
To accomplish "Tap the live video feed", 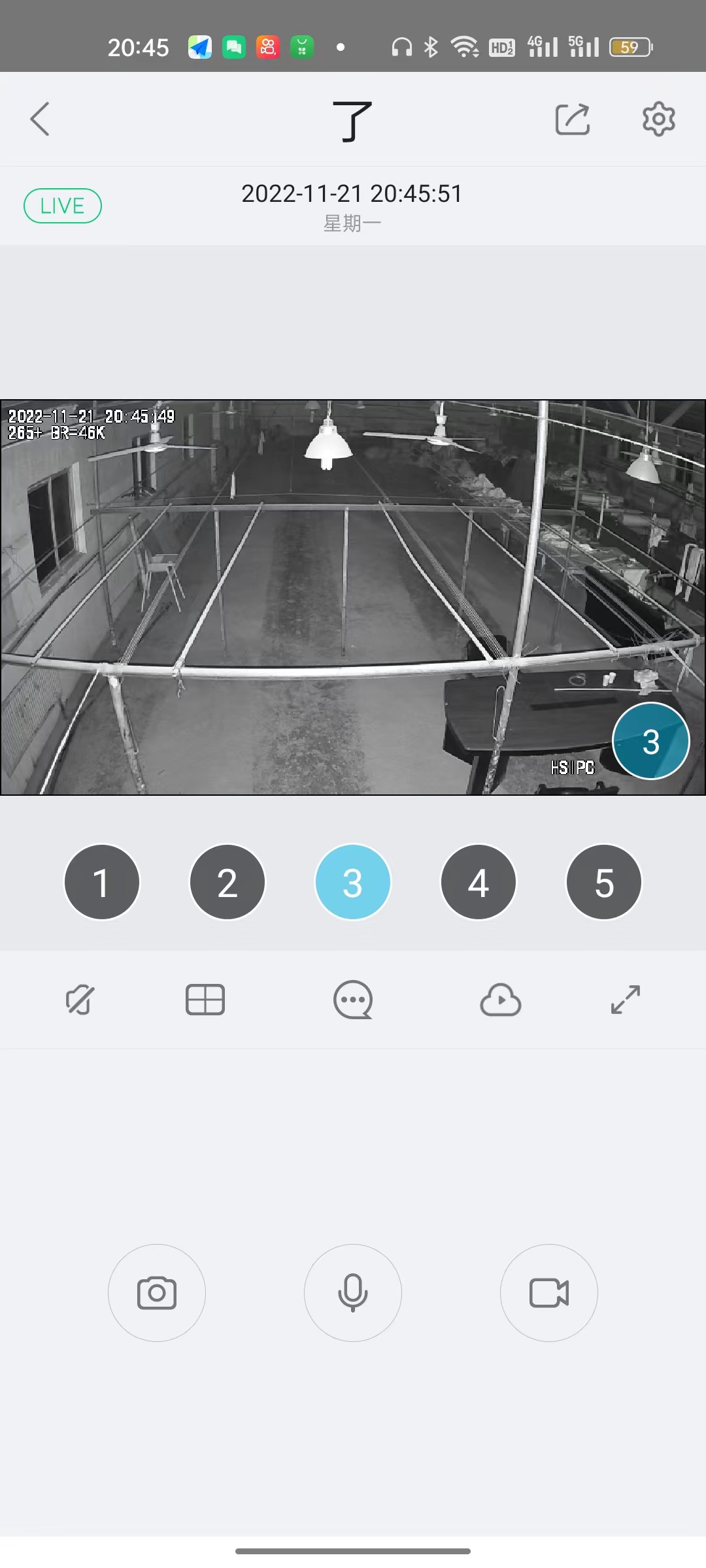I will 353,597.
